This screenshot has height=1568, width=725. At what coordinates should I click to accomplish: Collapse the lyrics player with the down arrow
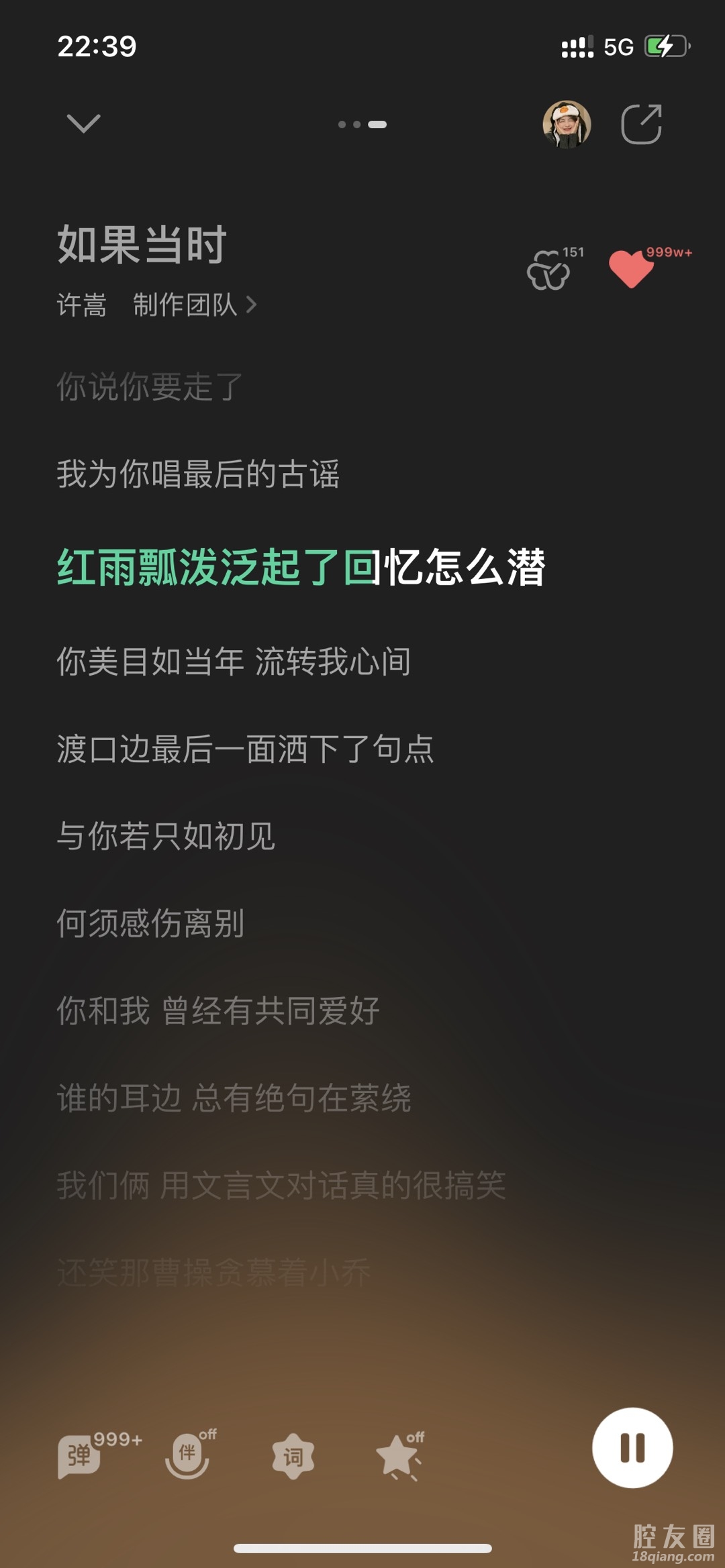pyautogui.click(x=83, y=123)
